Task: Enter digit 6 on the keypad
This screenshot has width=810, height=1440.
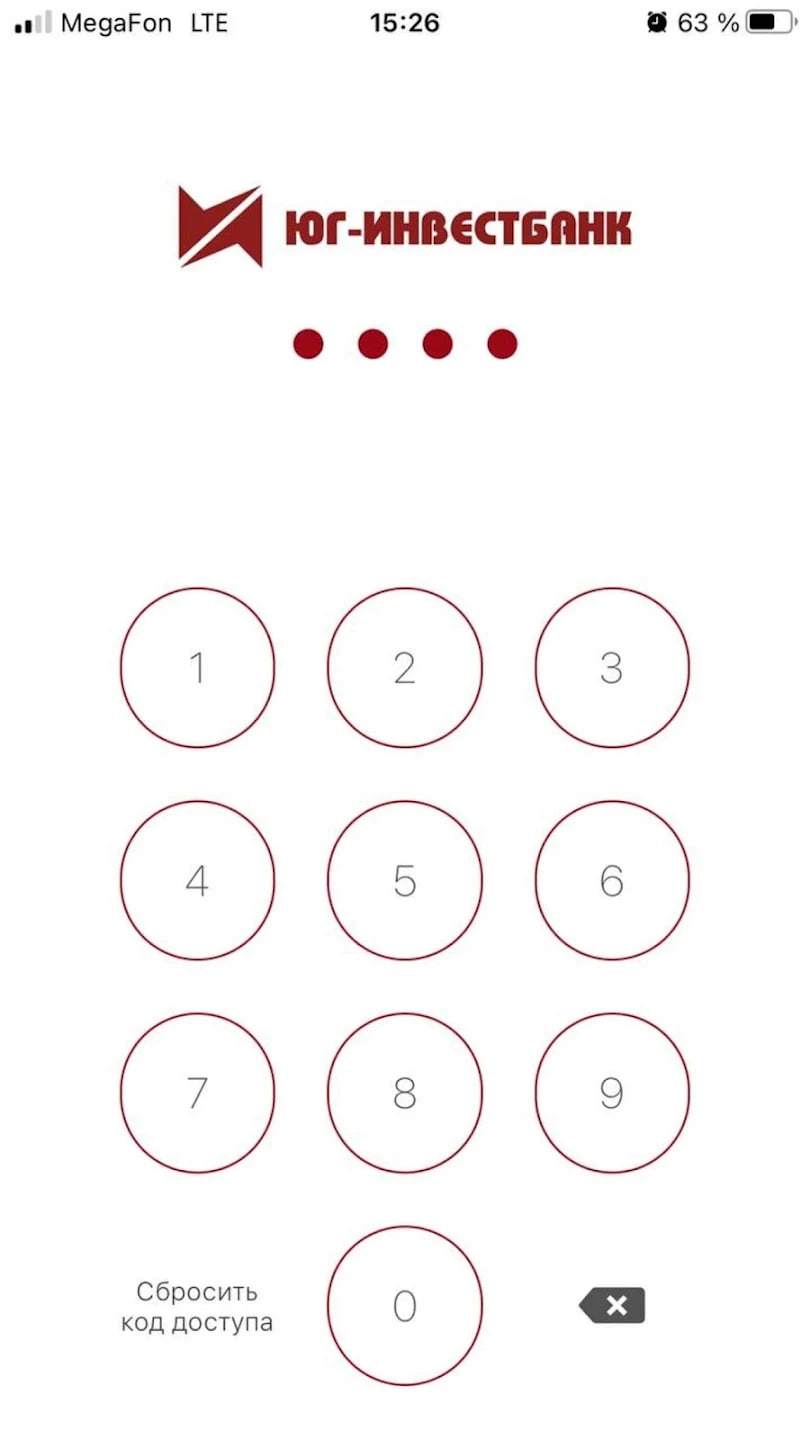Action: [611, 880]
